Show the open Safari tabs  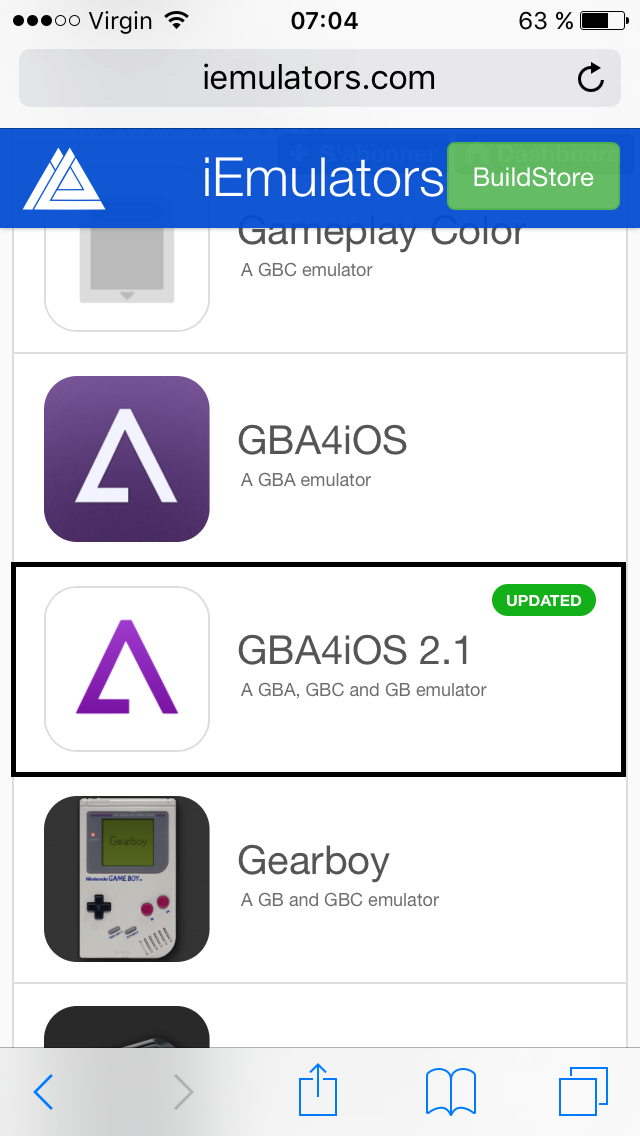(x=582, y=1092)
